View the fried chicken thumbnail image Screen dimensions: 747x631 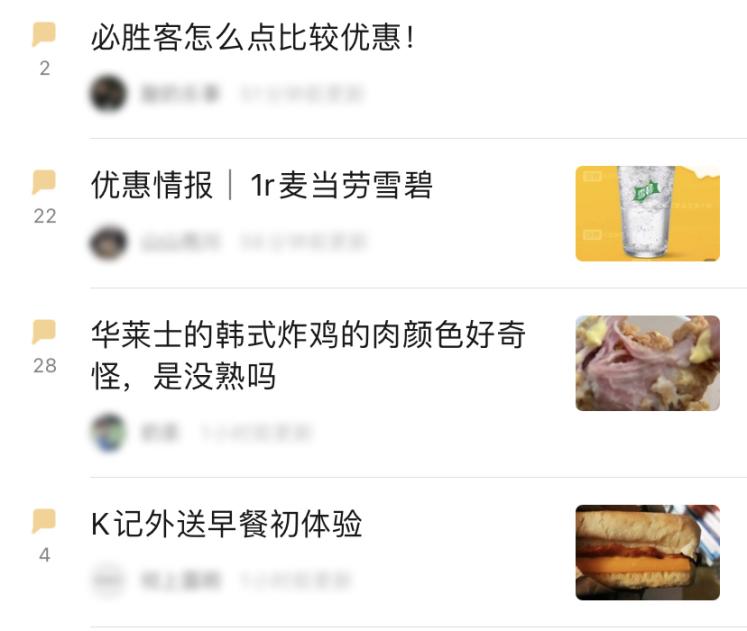pyautogui.click(x=647, y=363)
